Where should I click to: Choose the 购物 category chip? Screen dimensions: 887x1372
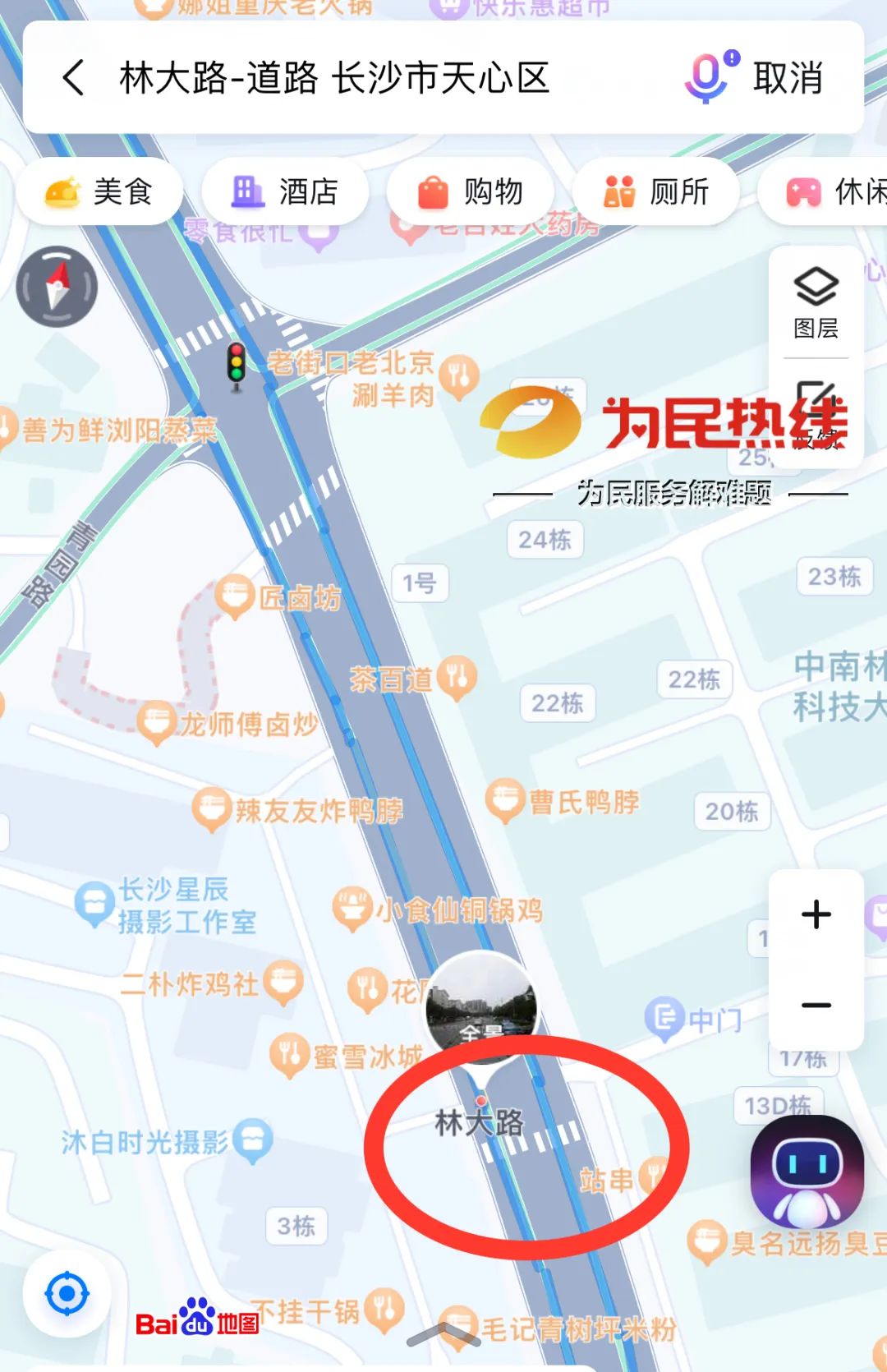(x=470, y=191)
